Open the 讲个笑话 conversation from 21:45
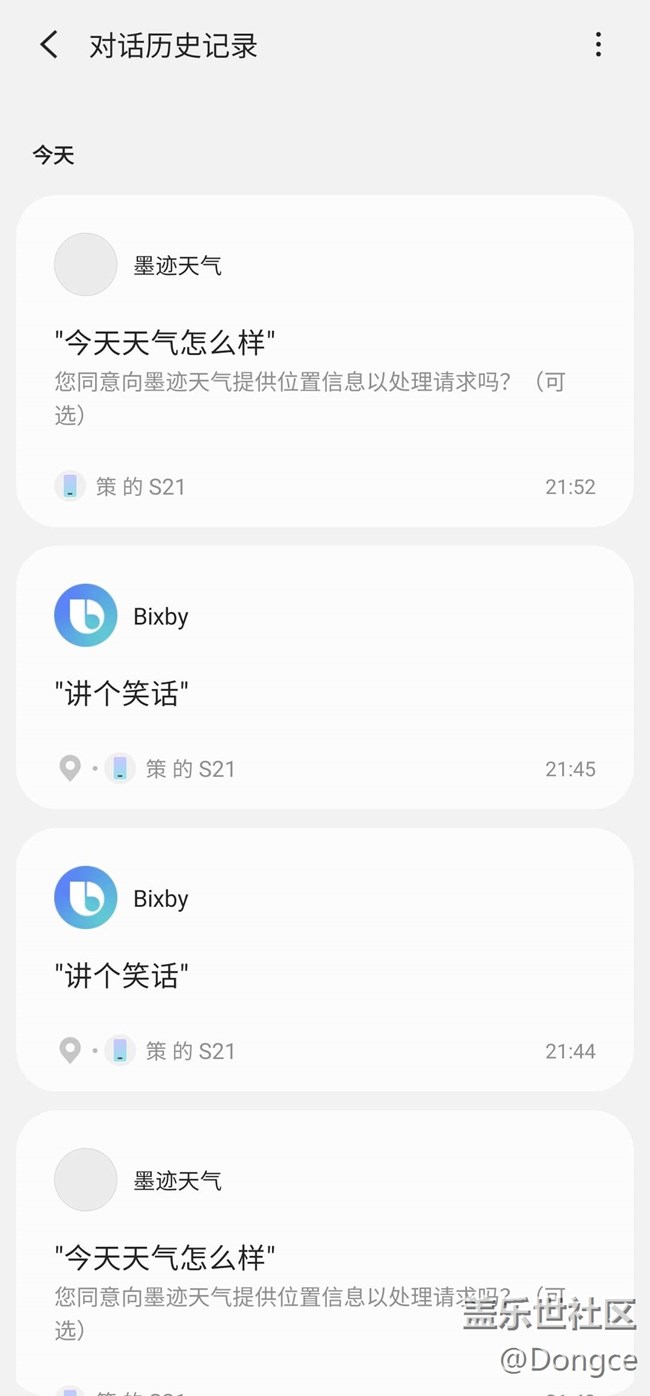The height and width of the screenshot is (1396, 650). point(324,677)
